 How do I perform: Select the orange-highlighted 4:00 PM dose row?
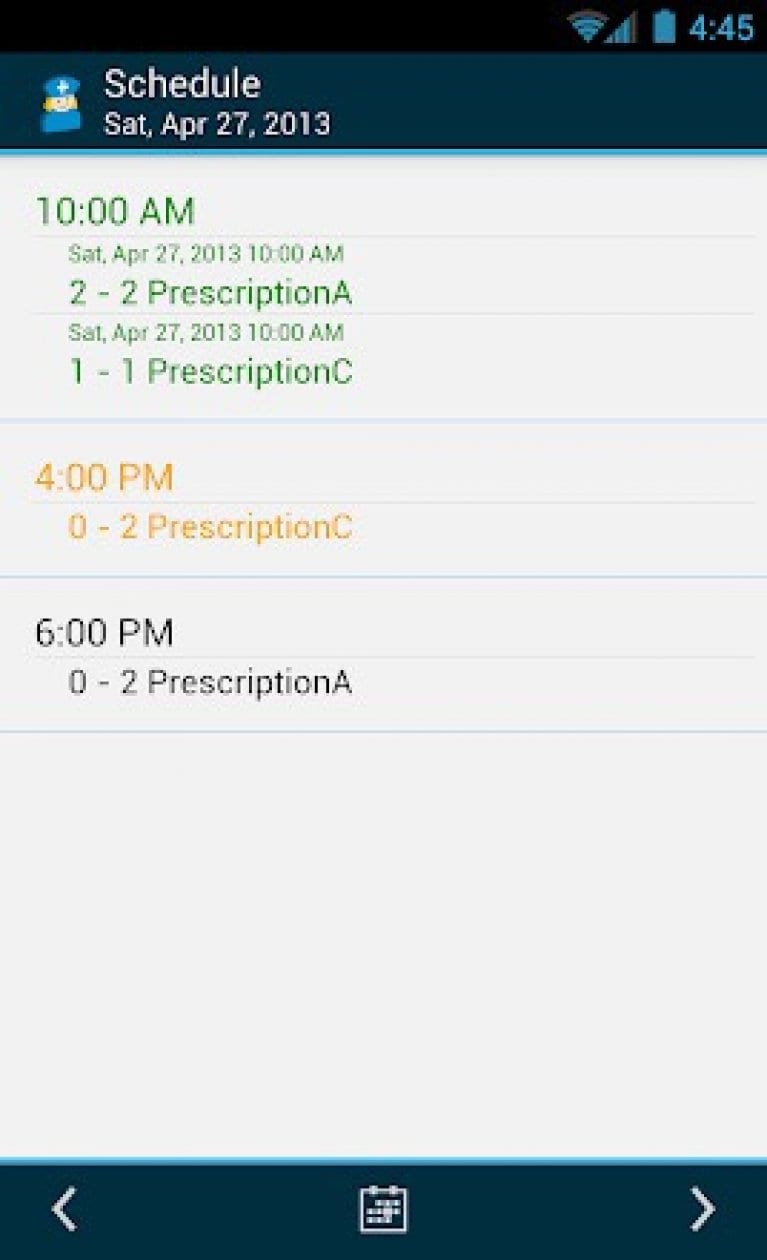pyautogui.click(x=208, y=527)
